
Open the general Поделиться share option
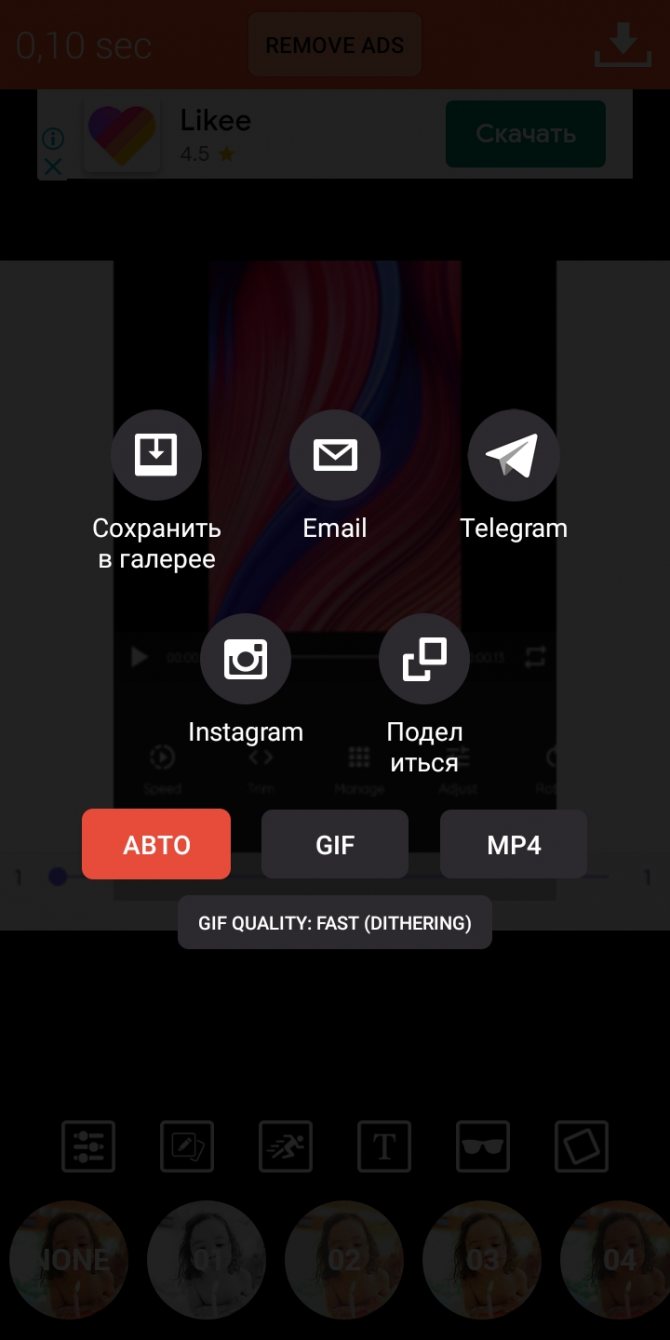[x=424, y=660]
